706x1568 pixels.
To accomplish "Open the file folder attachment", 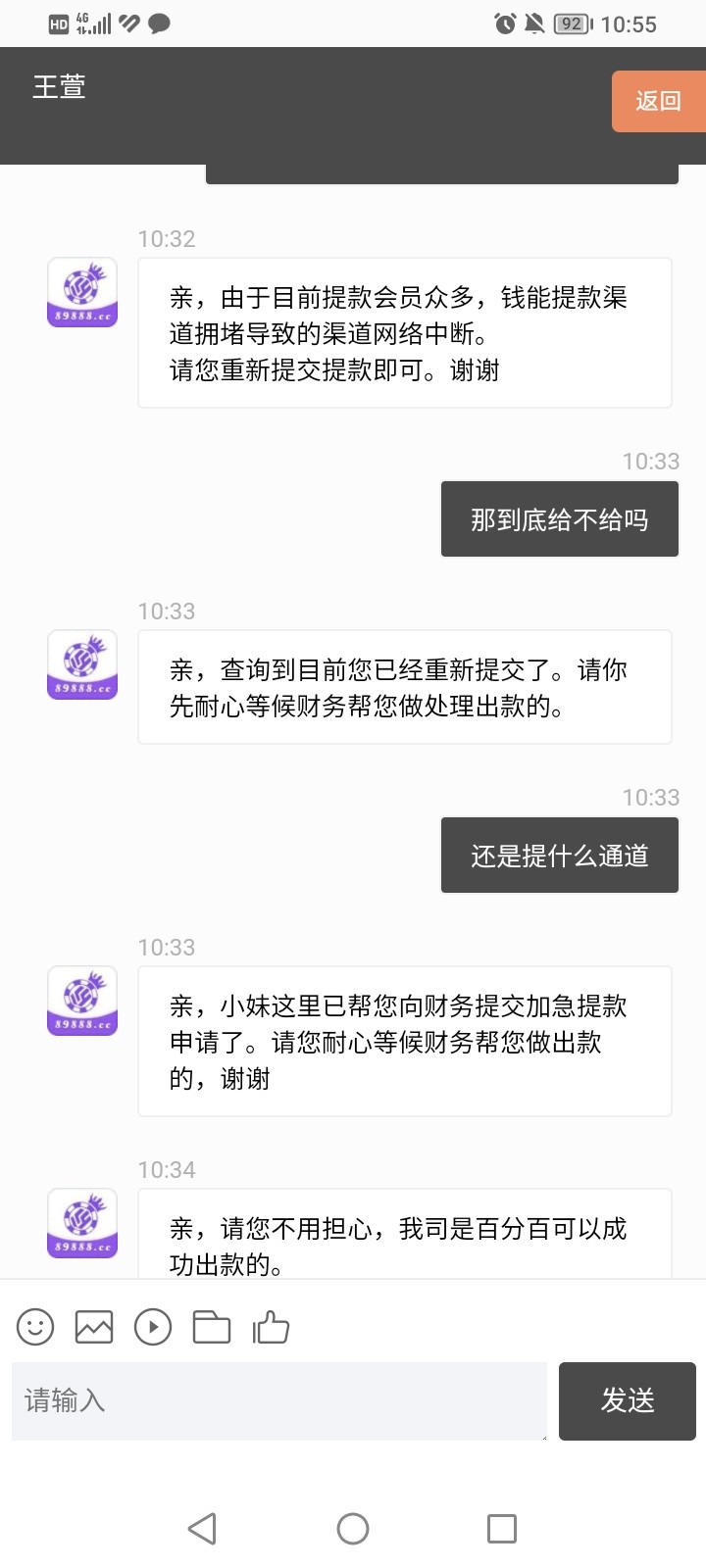I will click(x=212, y=1327).
